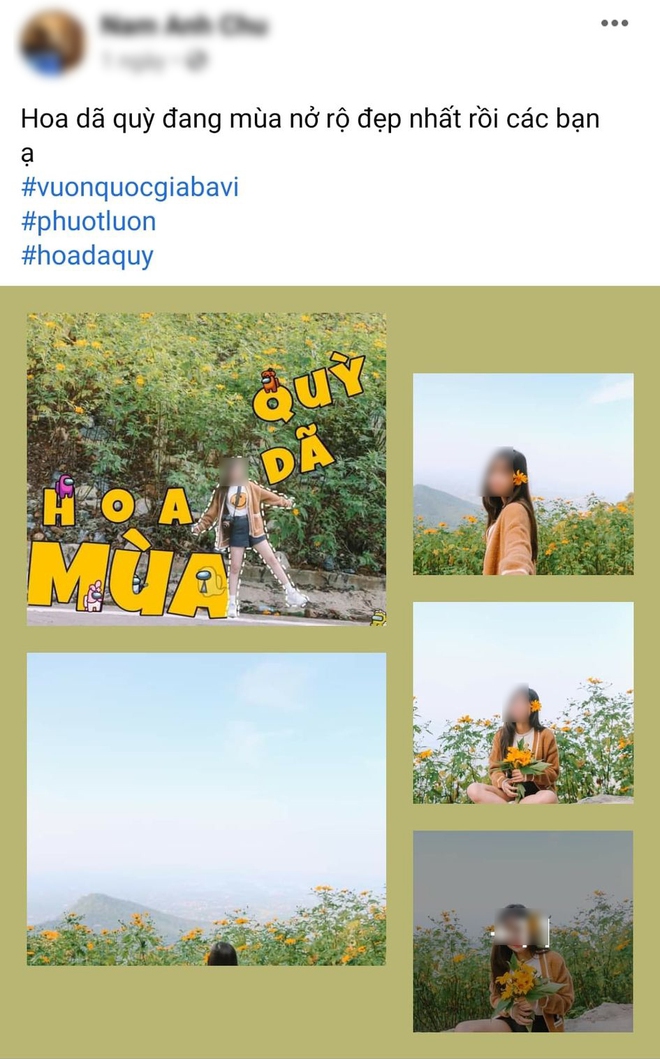This screenshot has width=660, height=1059.
Task: View the post's photo collage full screen
Action: pyautogui.click(x=330, y=670)
